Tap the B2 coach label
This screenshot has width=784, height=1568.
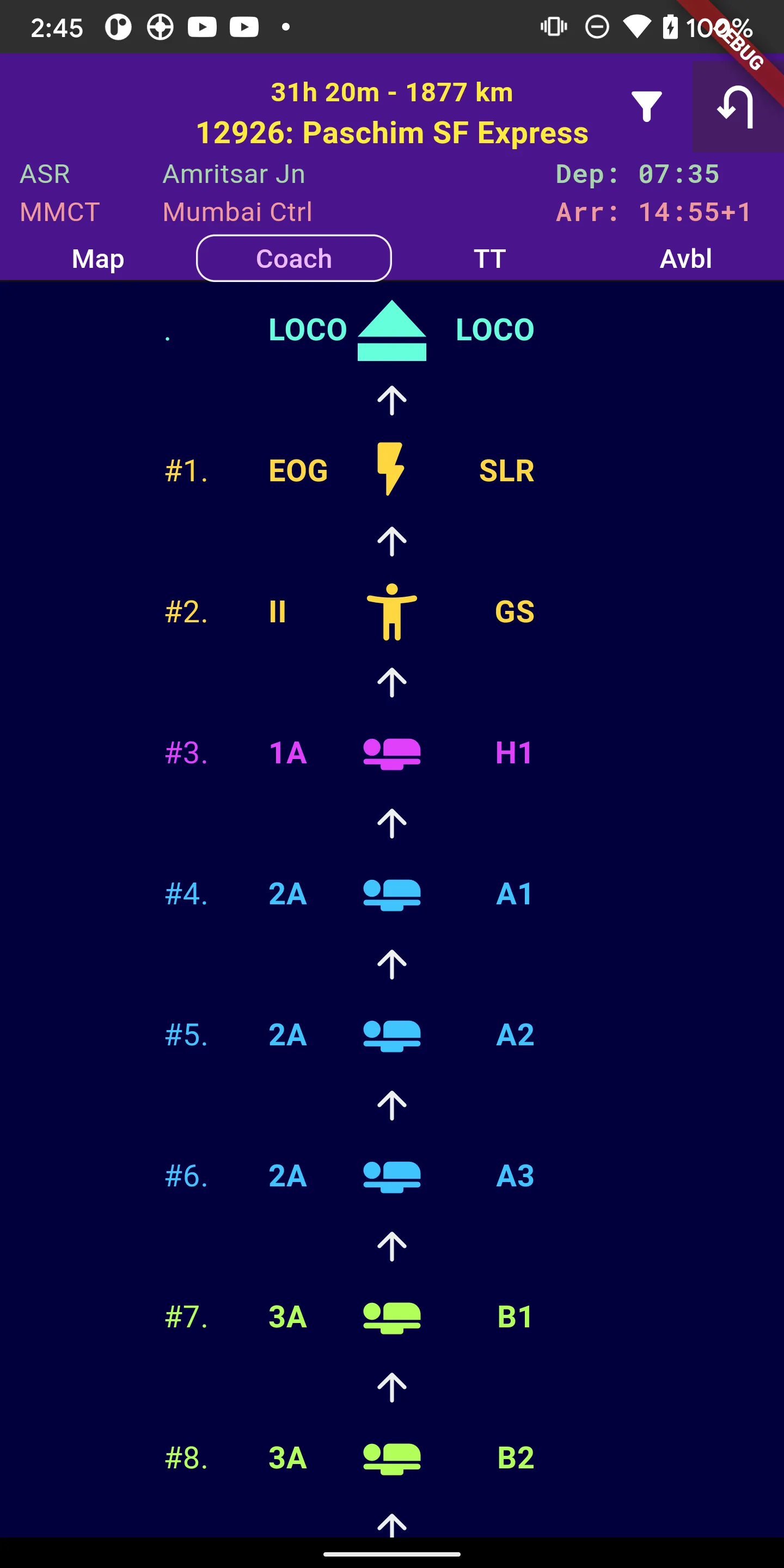click(x=514, y=1457)
